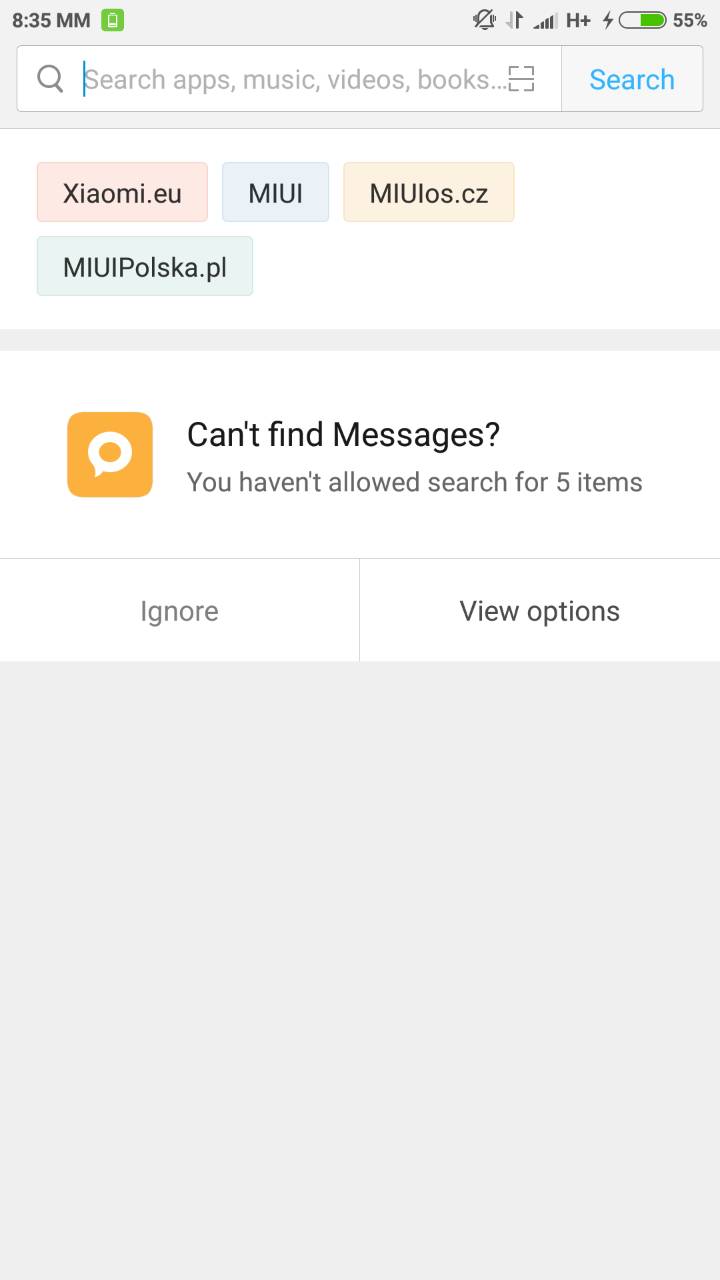Choose the MIUIPolska.pl suggestion chip
720x1280 pixels.
[x=145, y=266]
